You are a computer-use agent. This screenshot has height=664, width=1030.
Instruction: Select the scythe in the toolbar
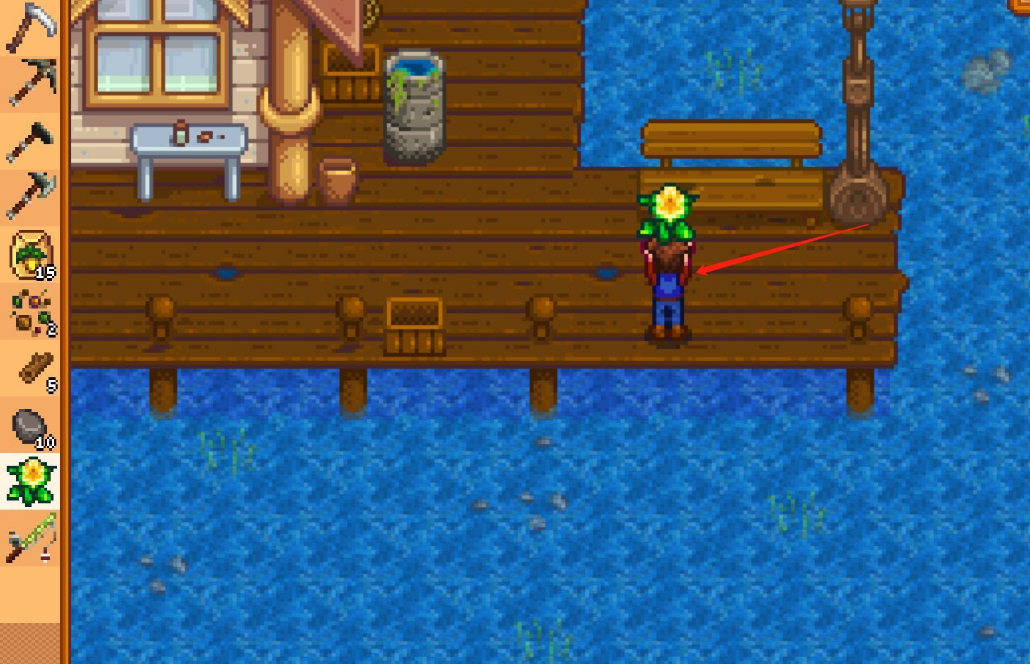pos(30,28)
